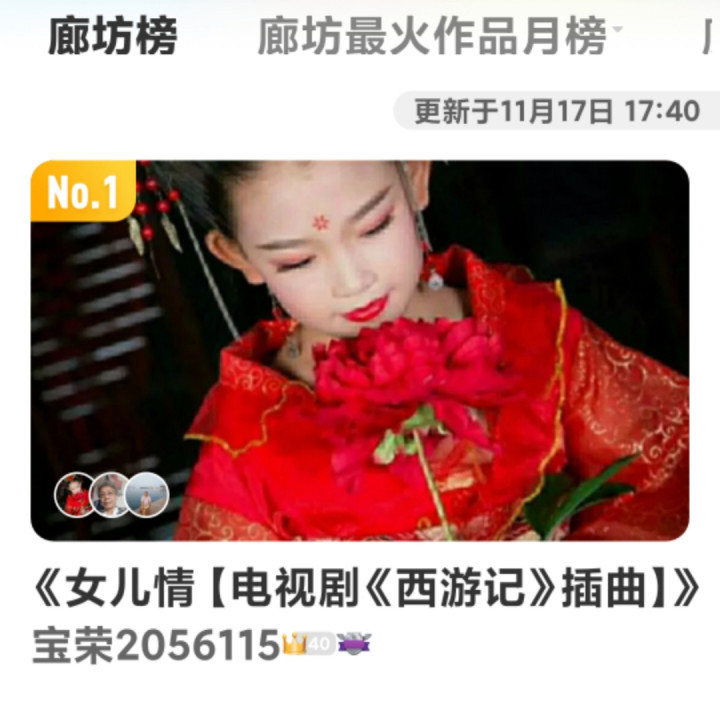720x720 pixels.
Task: View the profile of 宝荣2056115
Action: 155,646
